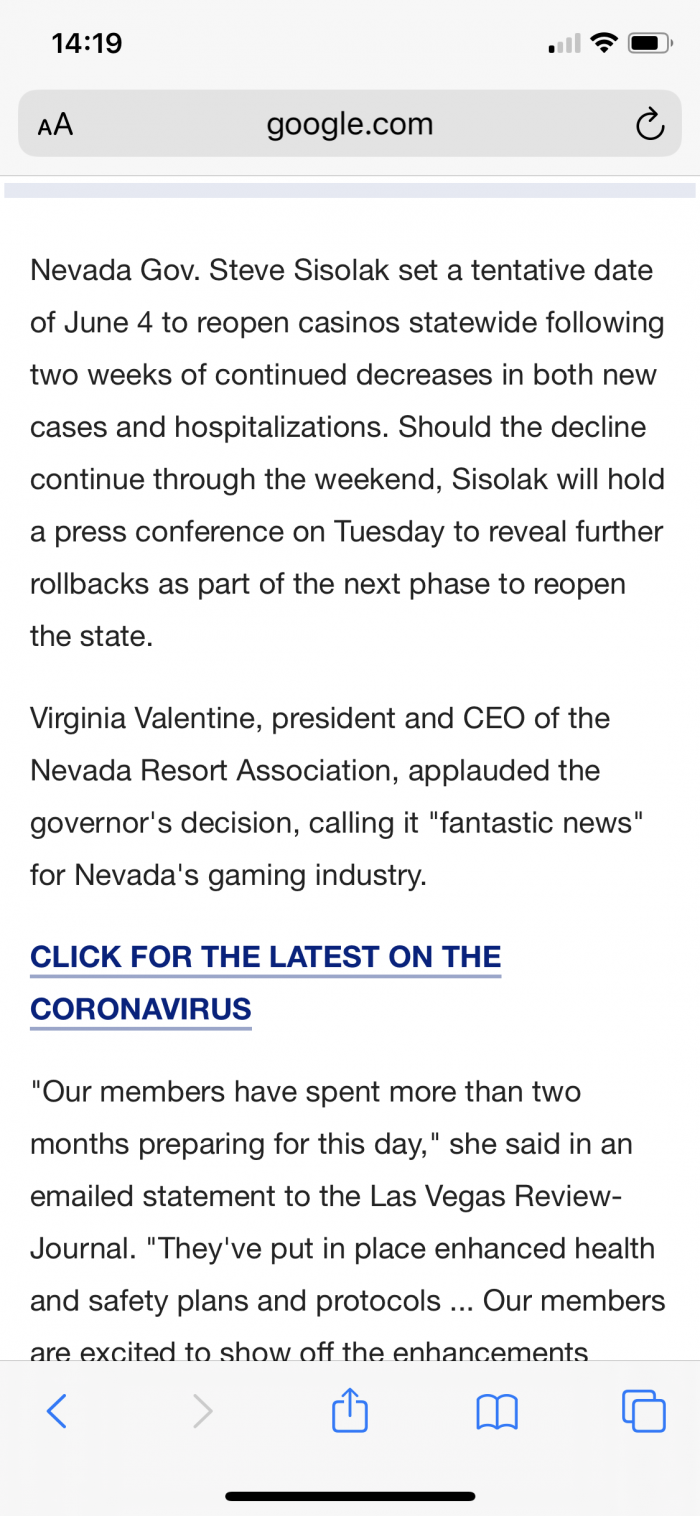Open the AA reader text options
Image resolution: width=700 pixels, height=1516 pixels.
point(55,125)
